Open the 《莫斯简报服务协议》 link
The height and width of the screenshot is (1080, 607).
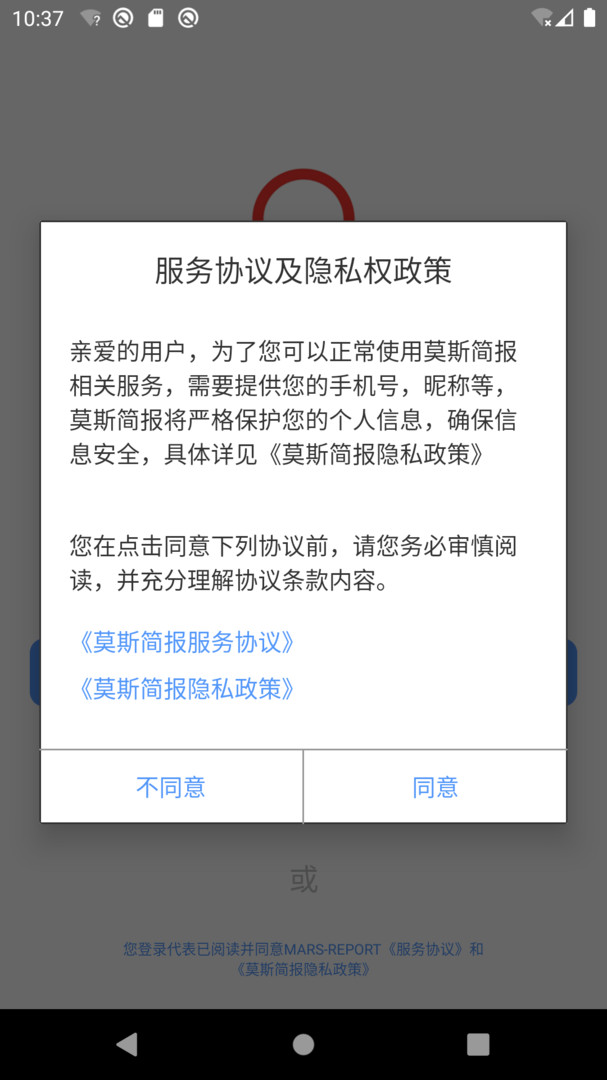point(186,642)
